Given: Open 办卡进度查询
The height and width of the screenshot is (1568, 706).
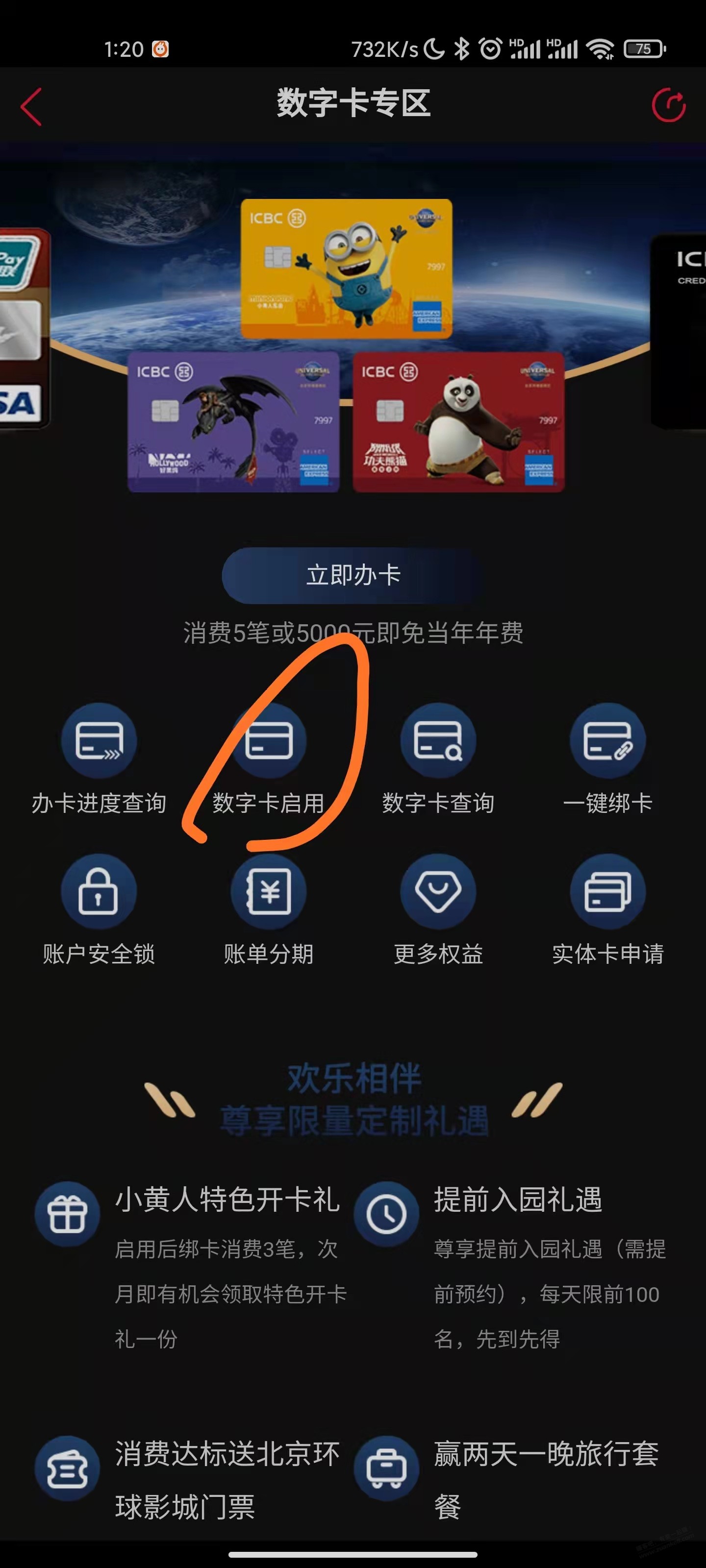Looking at the screenshot, I should click(99, 741).
